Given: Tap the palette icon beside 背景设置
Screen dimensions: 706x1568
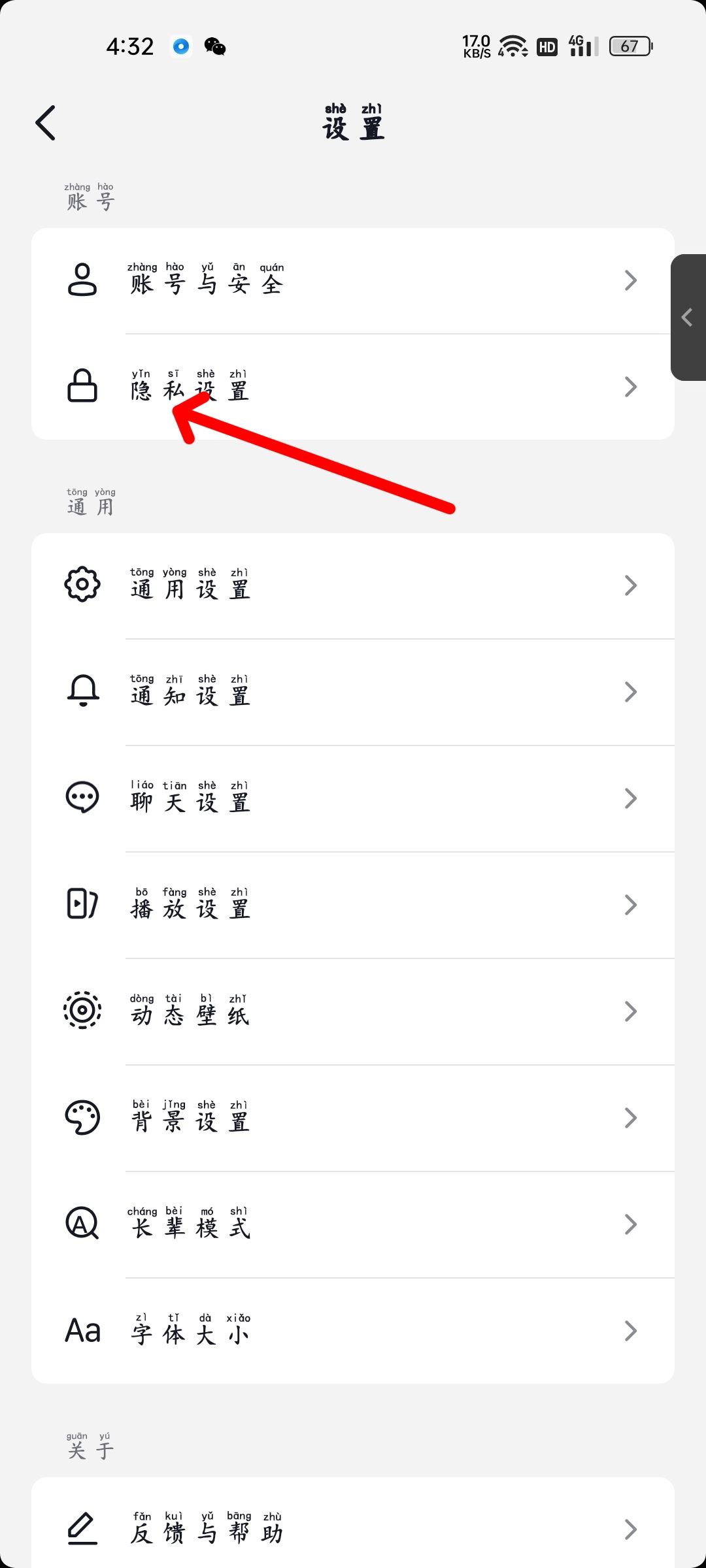Looking at the screenshot, I should pos(82,1117).
